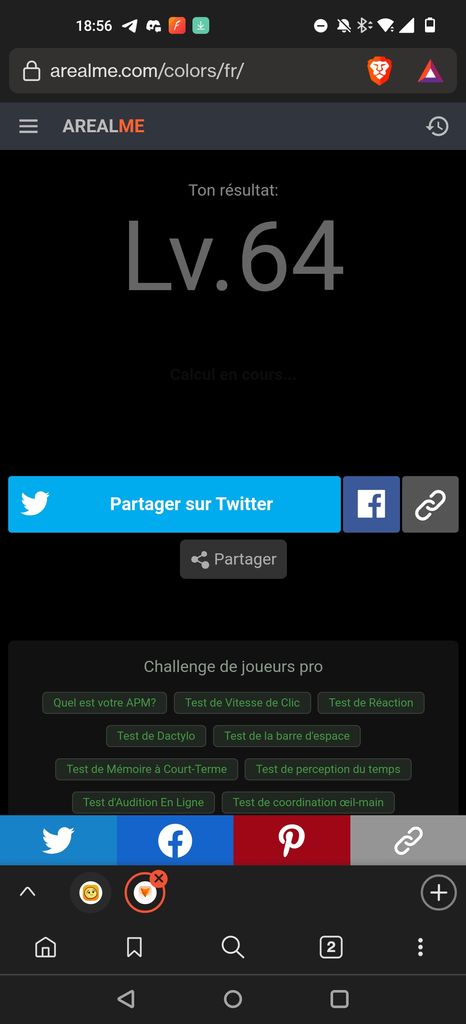Tap the address bar URL
466x1024 pixels.
[x=147, y=71]
